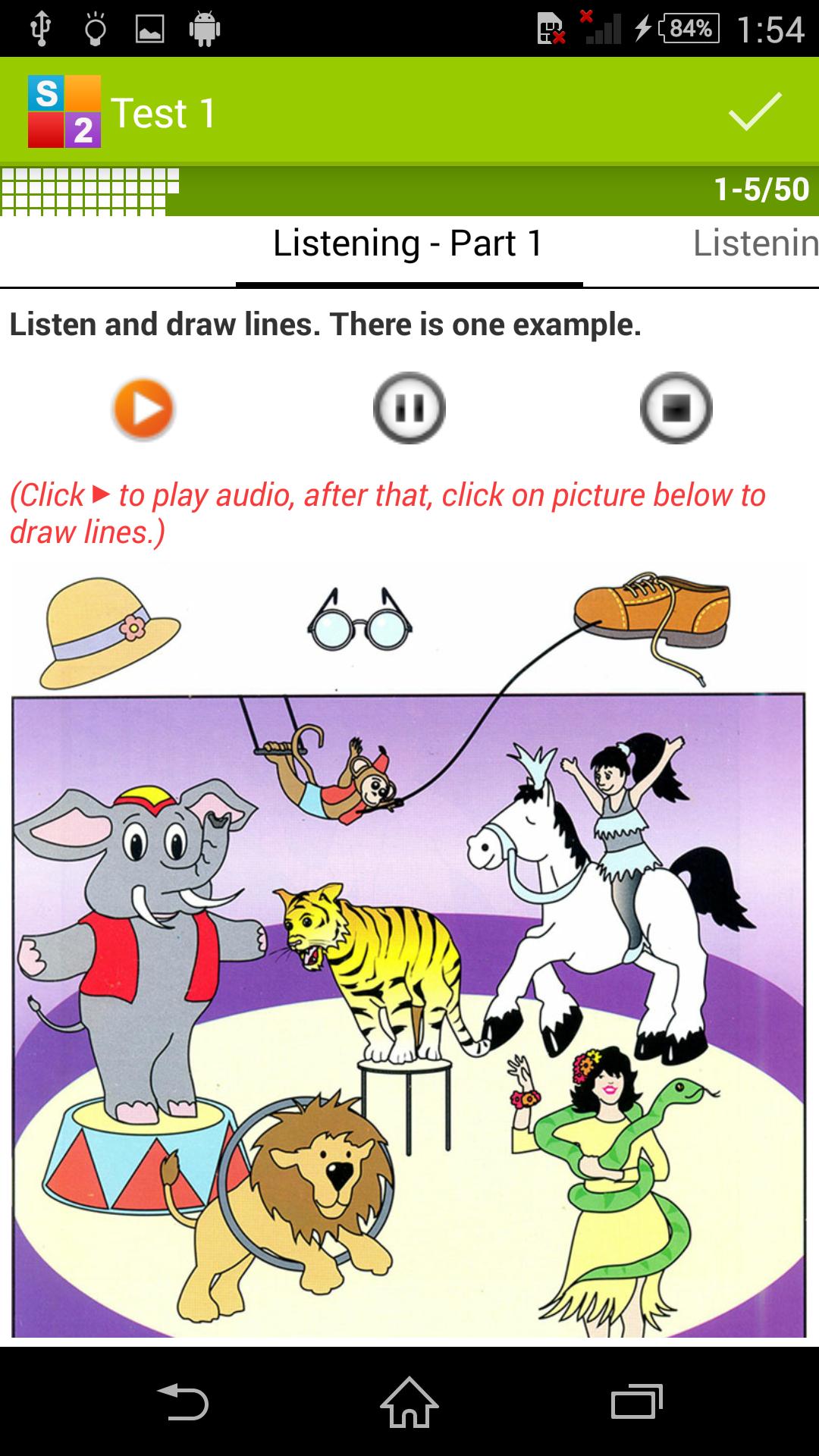Viewport: 819px width, 1456px height.
Task: Go back using the system back button
Action: coord(183,1401)
